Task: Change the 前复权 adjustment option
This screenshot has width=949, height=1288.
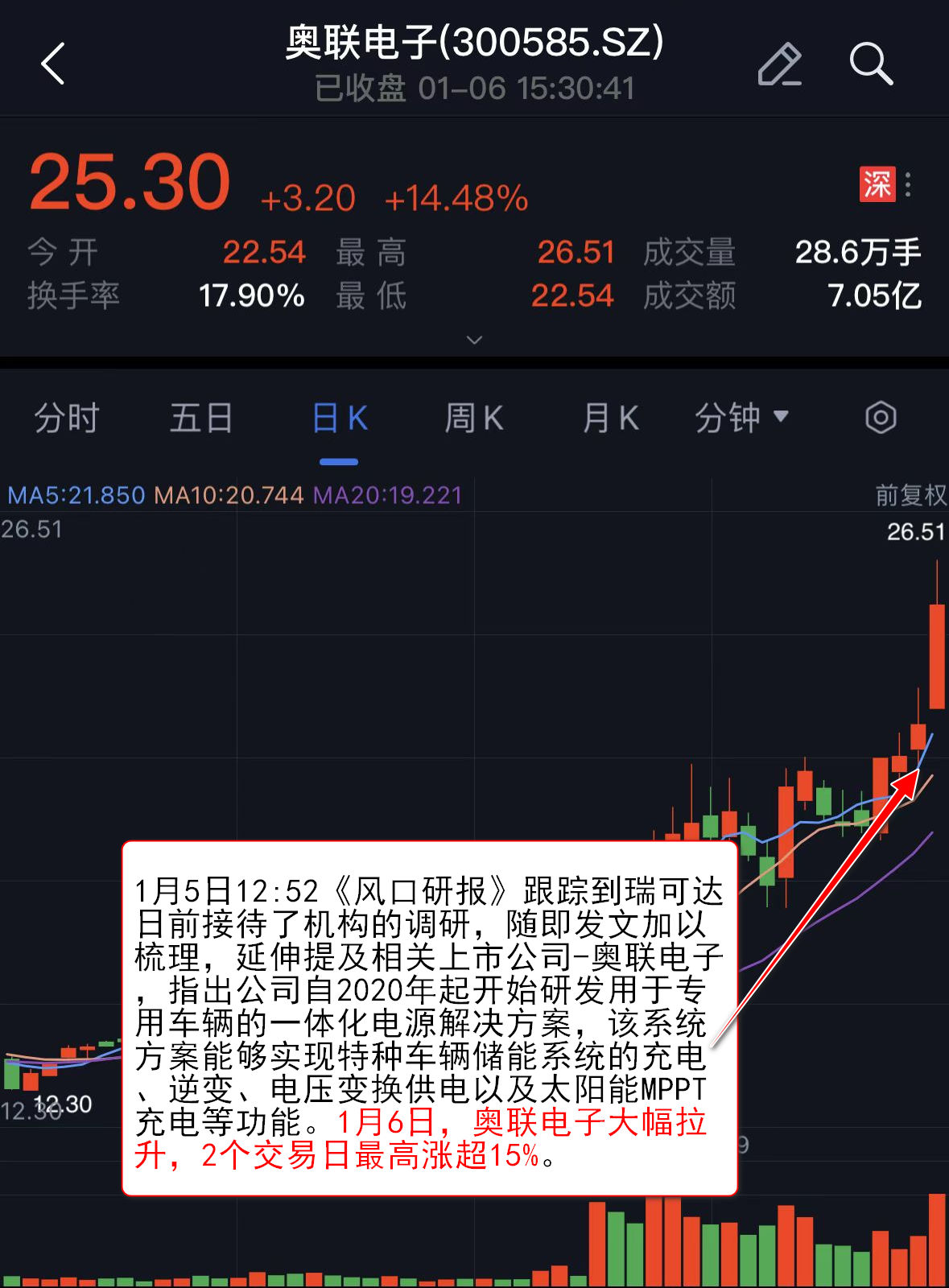Action: [910, 495]
